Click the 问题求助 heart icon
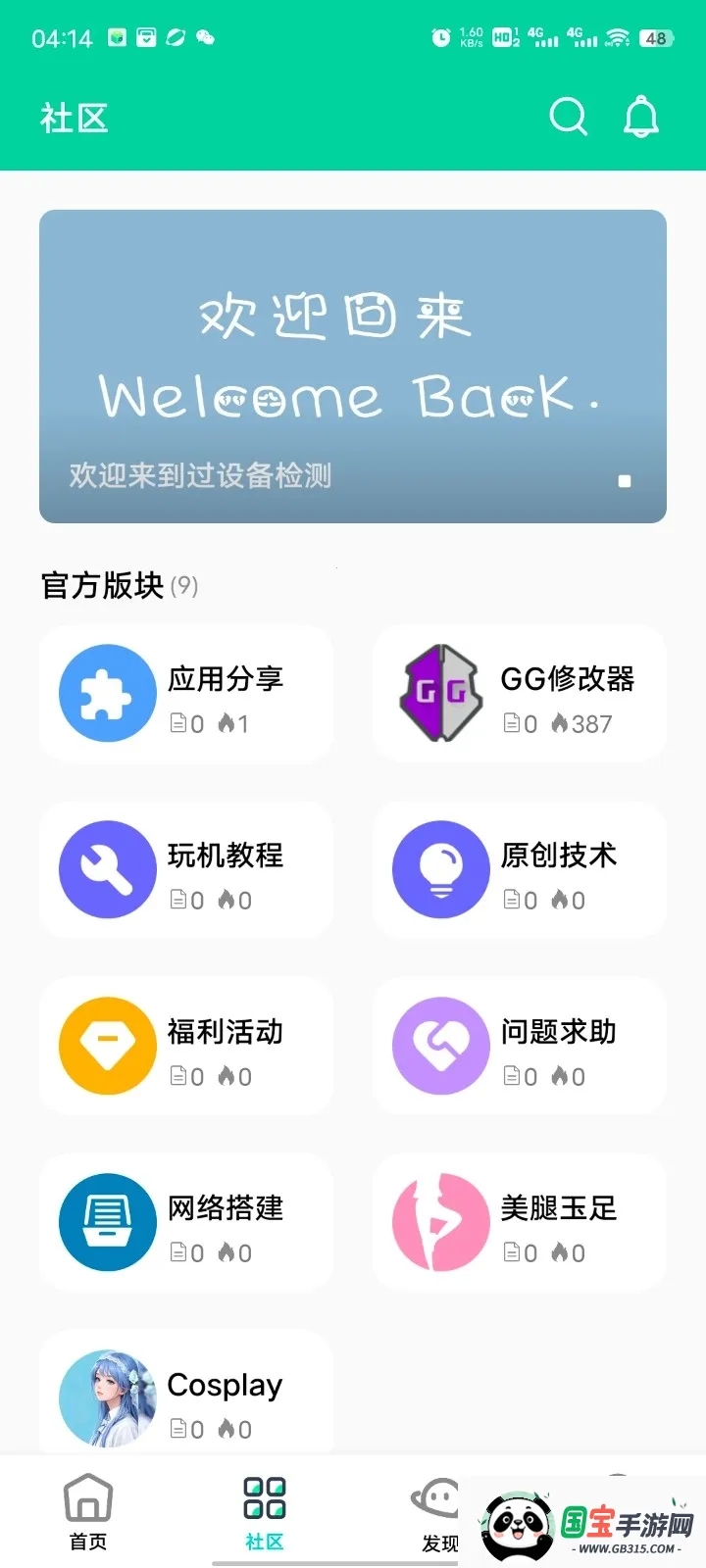The image size is (706, 1568). click(439, 1046)
